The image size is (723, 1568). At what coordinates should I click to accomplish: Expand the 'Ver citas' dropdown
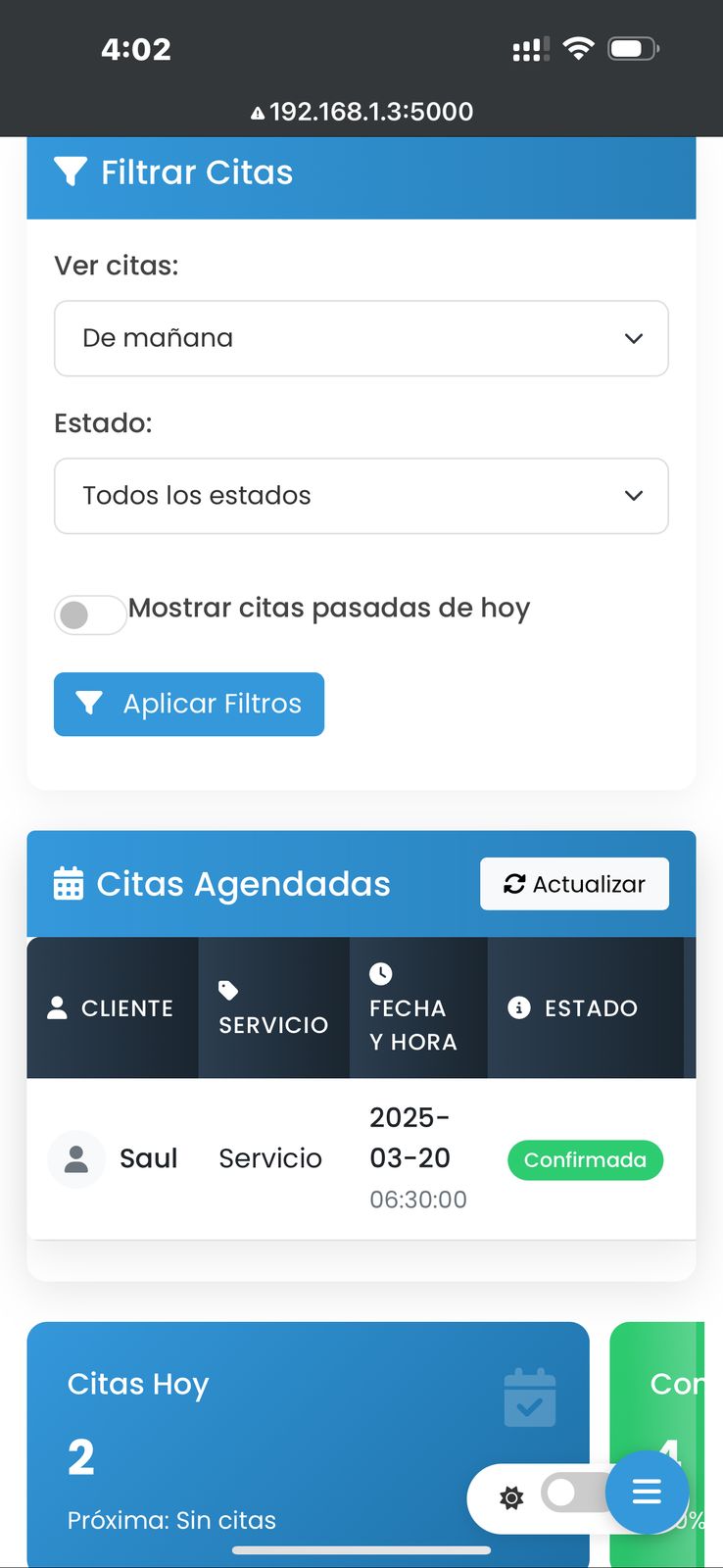pos(361,338)
